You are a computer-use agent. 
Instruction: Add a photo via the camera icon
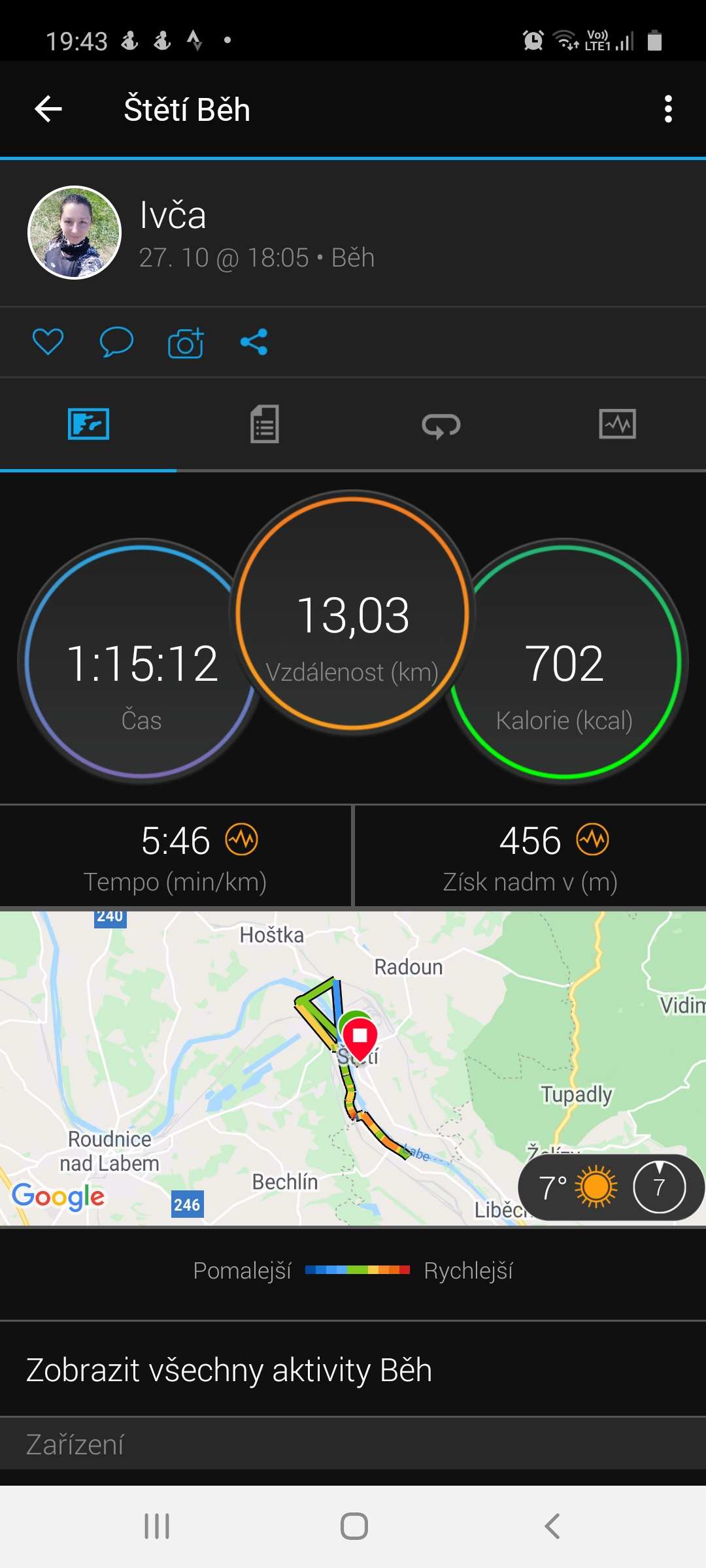(186, 342)
